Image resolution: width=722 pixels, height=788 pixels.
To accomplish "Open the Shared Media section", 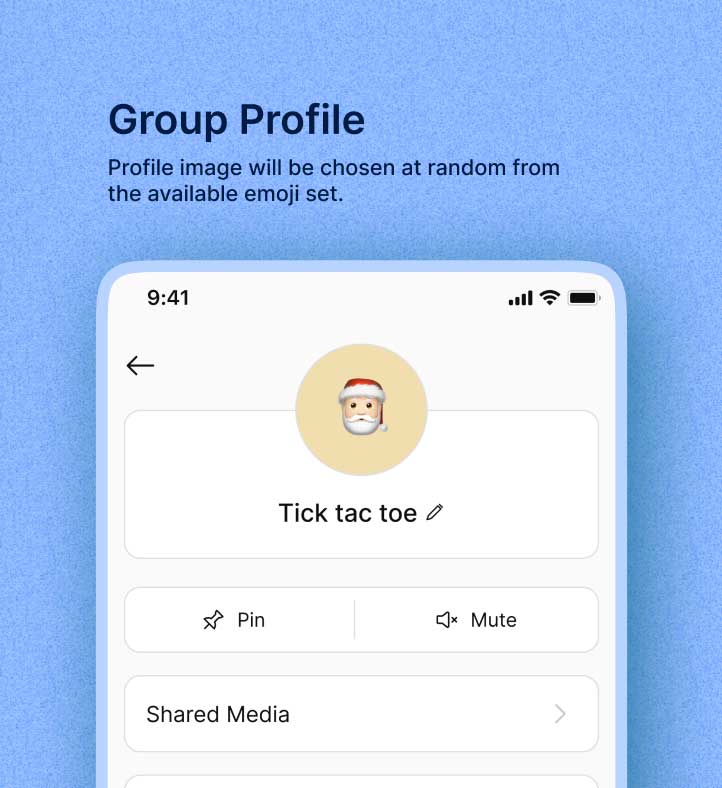I will coord(361,714).
